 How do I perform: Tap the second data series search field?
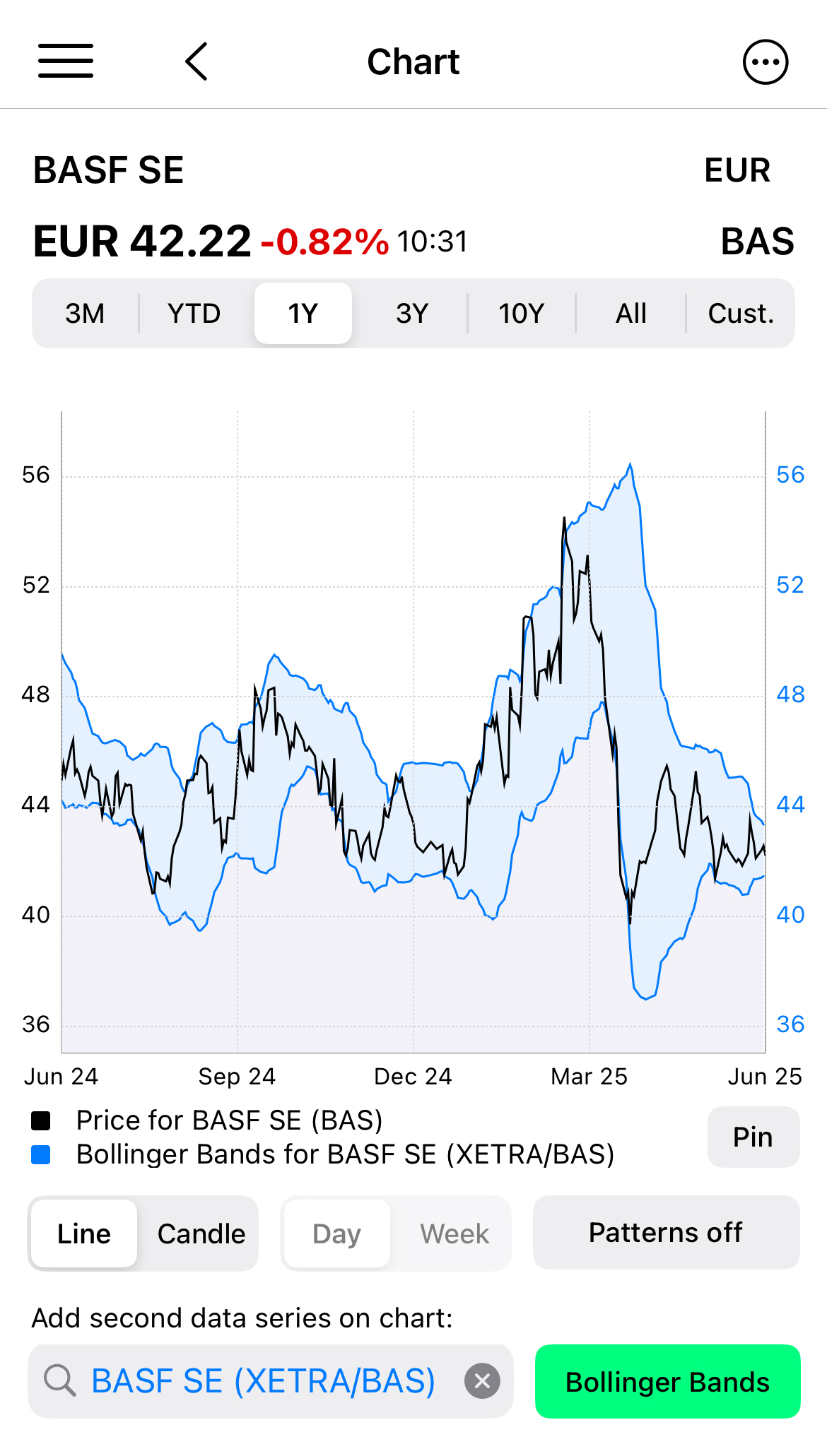coord(263,1381)
